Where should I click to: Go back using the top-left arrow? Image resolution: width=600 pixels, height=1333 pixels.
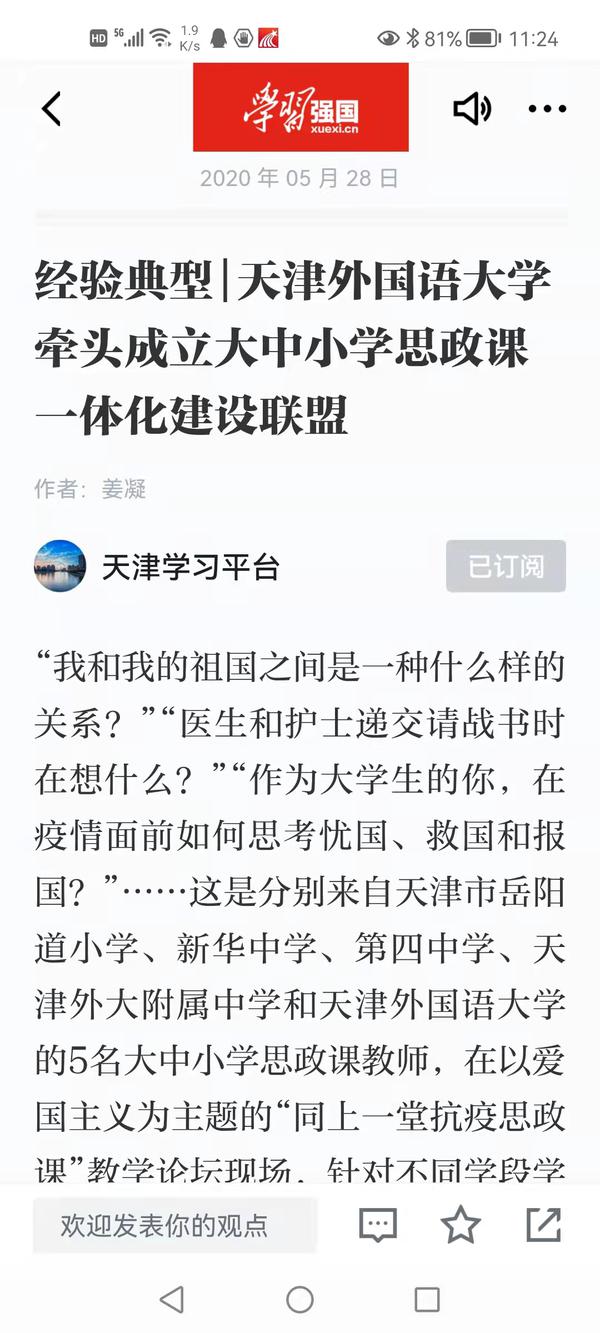[x=51, y=109]
